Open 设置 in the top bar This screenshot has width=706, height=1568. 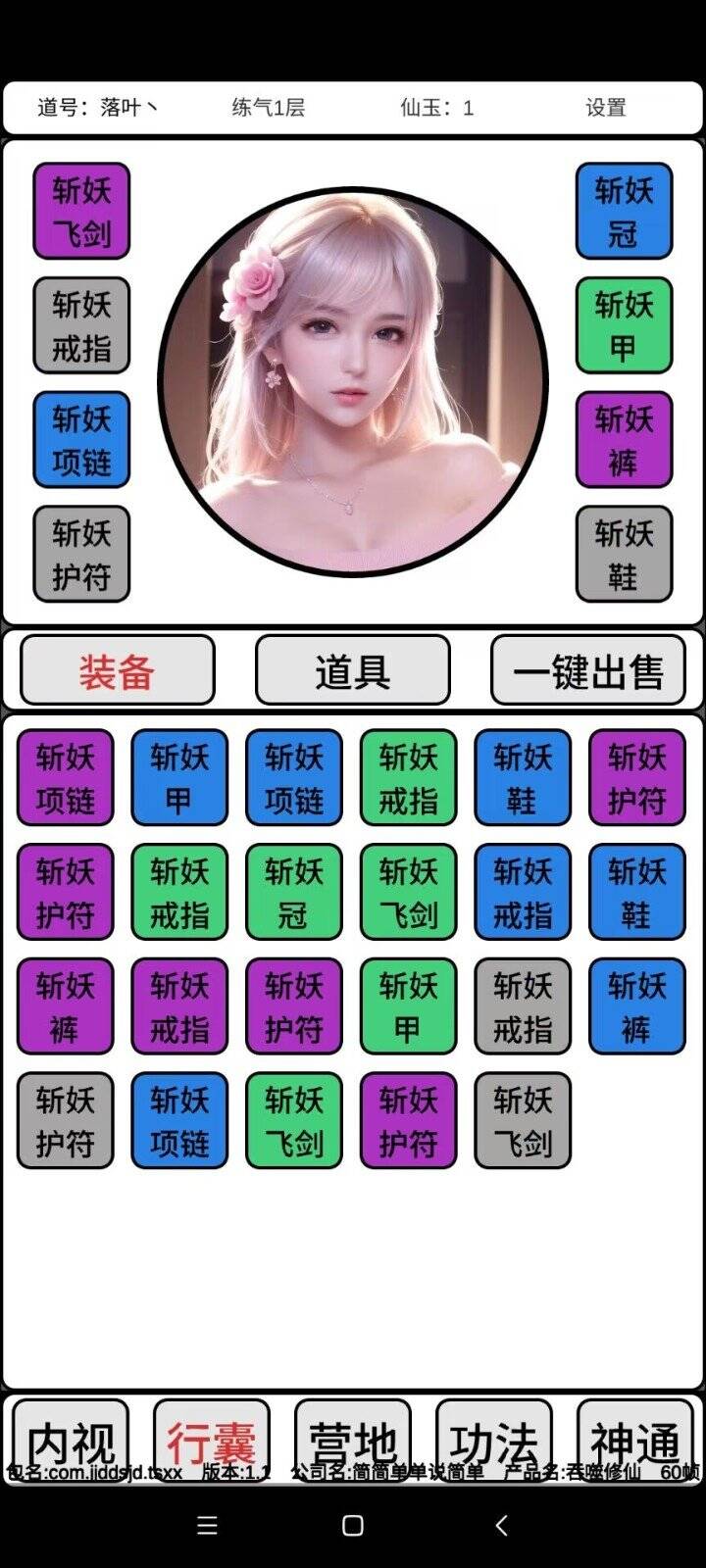point(605,108)
